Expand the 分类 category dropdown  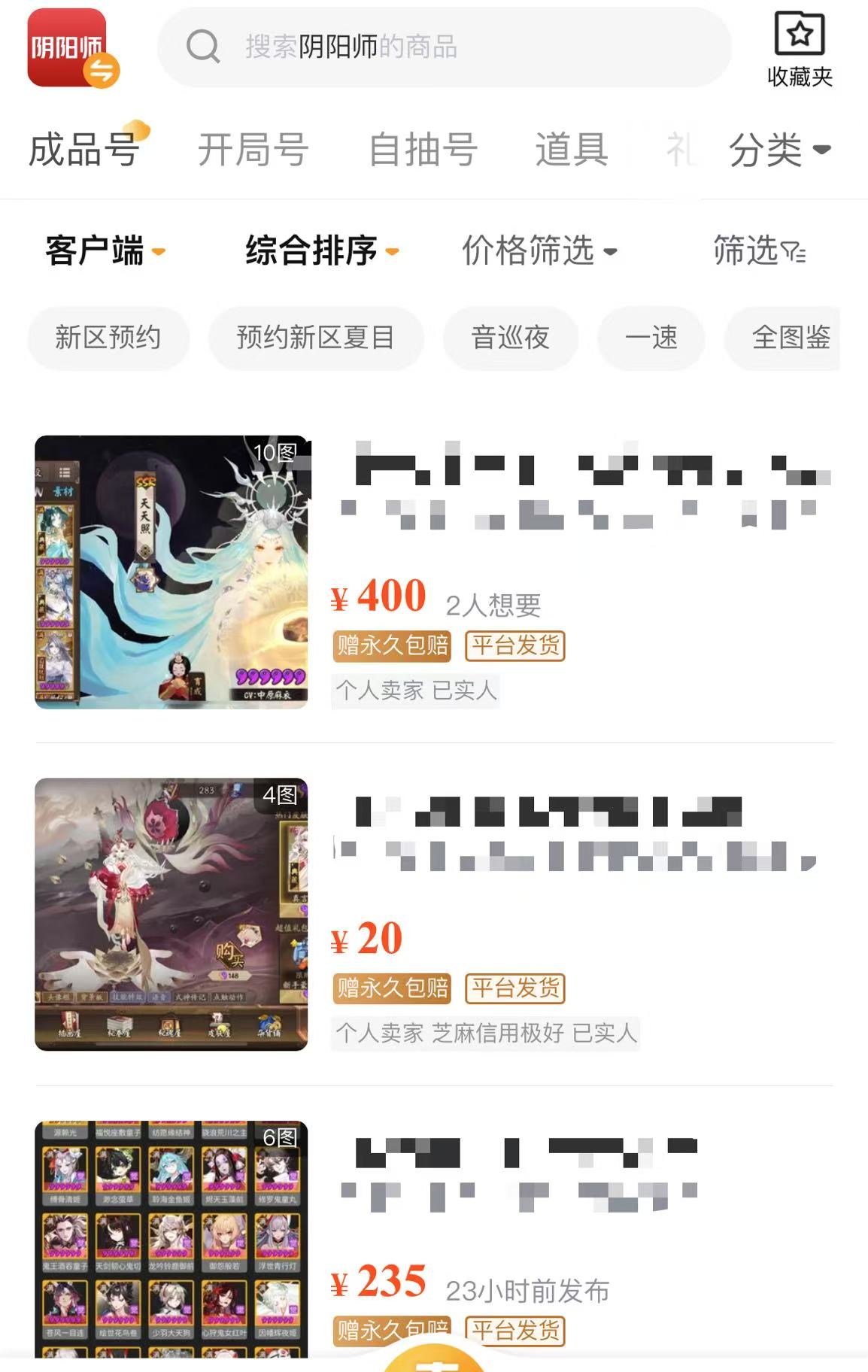click(x=779, y=149)
